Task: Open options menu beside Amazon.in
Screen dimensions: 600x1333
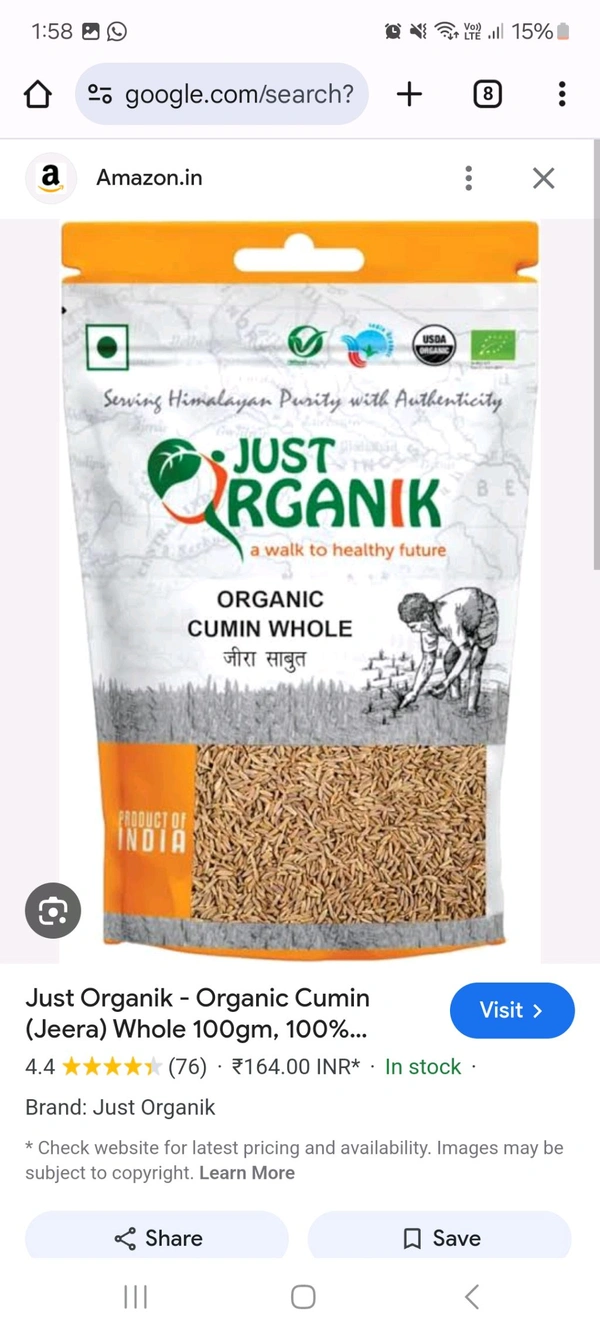Action: click(468, 178)
